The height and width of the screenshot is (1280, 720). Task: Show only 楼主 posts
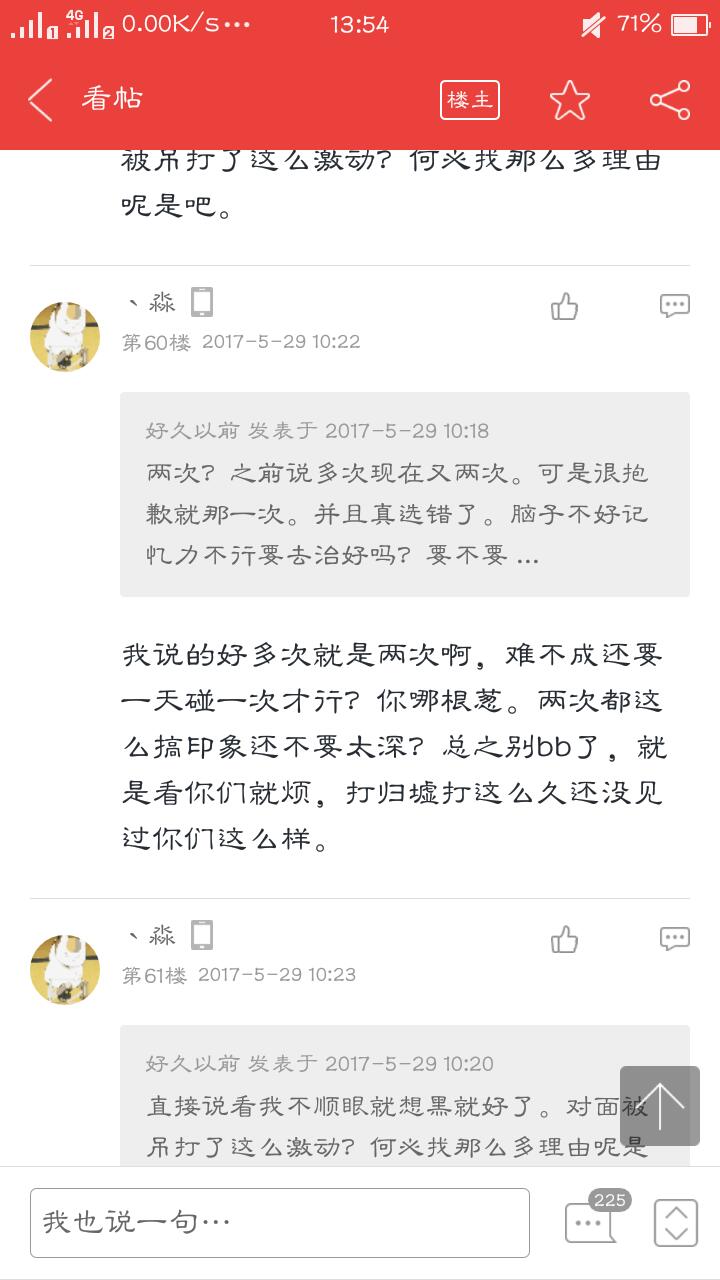[470, 100]
